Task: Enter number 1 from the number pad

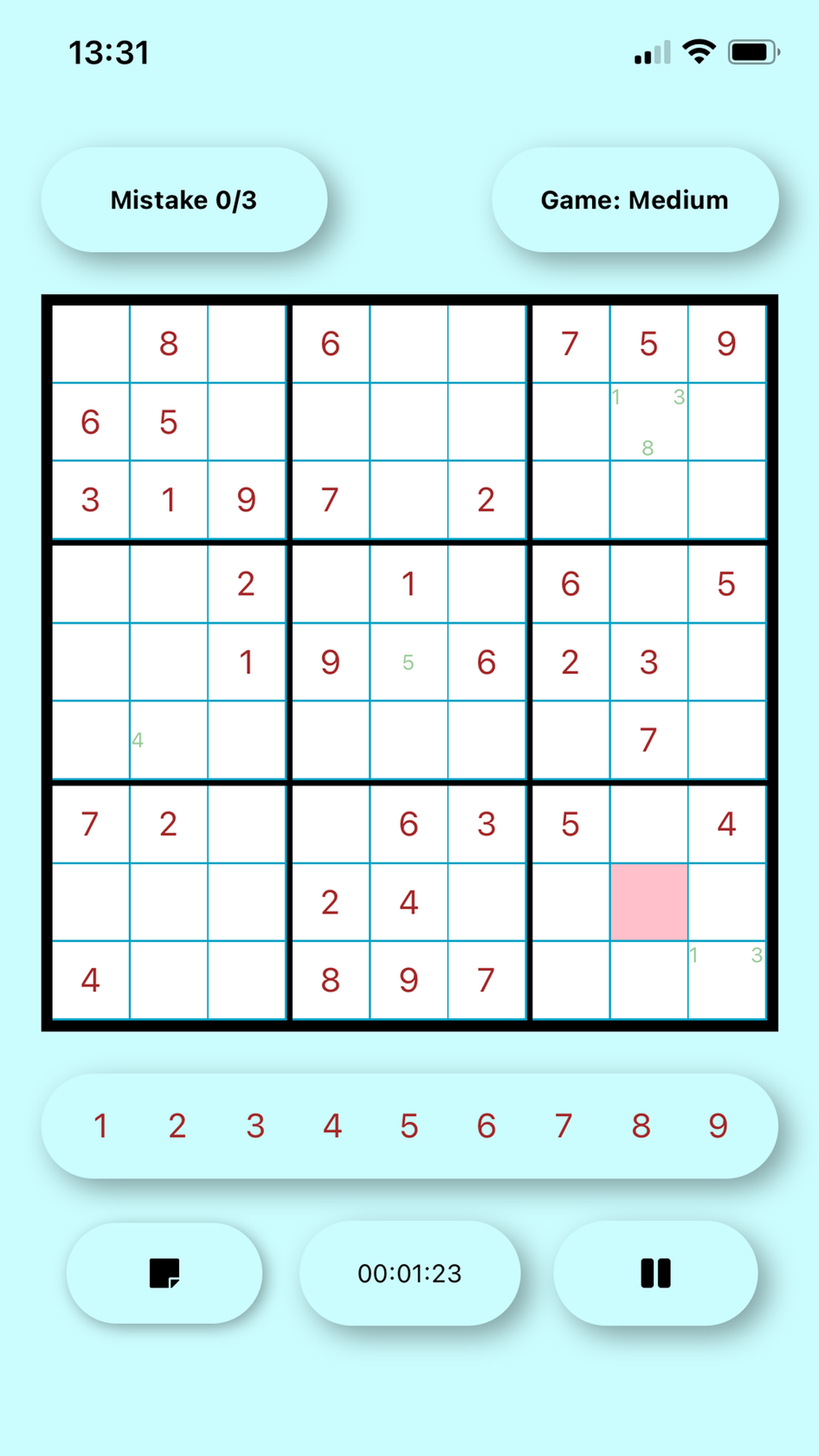Action: pyautogui.click(x=101, y=1126)
